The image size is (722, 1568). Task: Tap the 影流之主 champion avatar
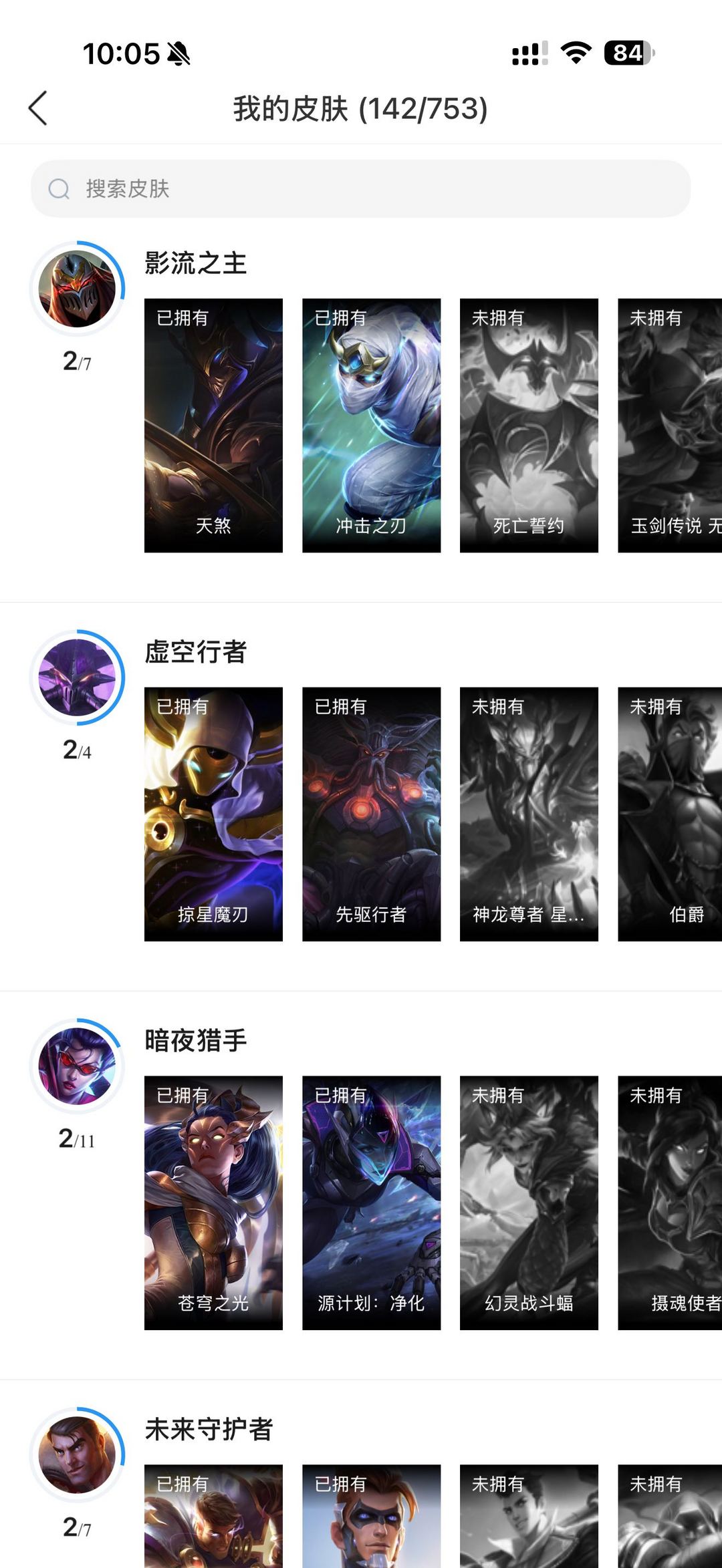pyautogui.click(x=77, y=289)
